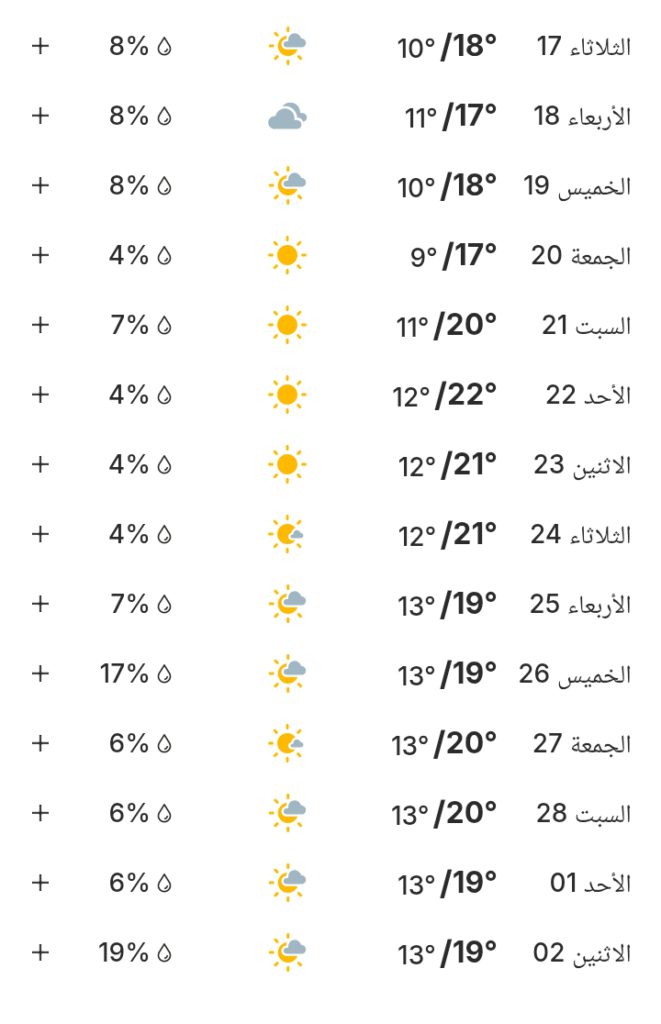
Task: Expand the الأربعاء 25 row
Action: (40, 604)
